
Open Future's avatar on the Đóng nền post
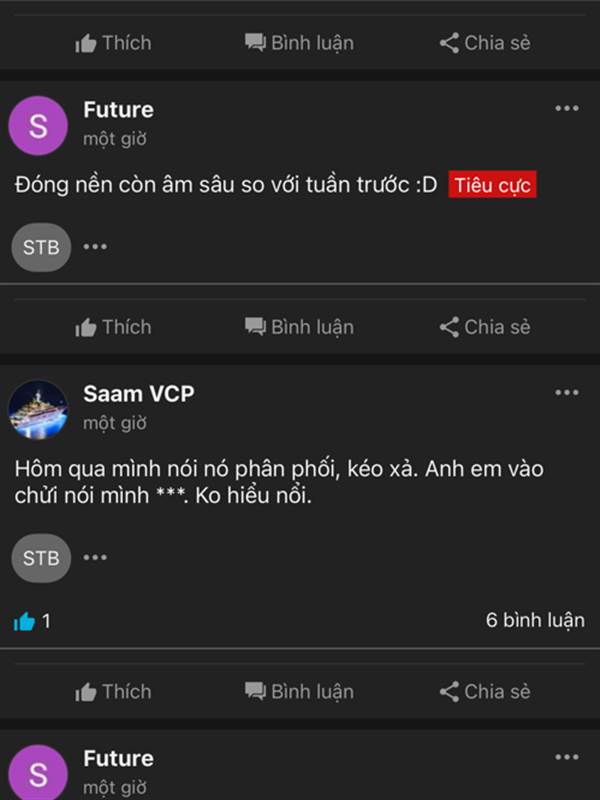[x=38, y=126]
